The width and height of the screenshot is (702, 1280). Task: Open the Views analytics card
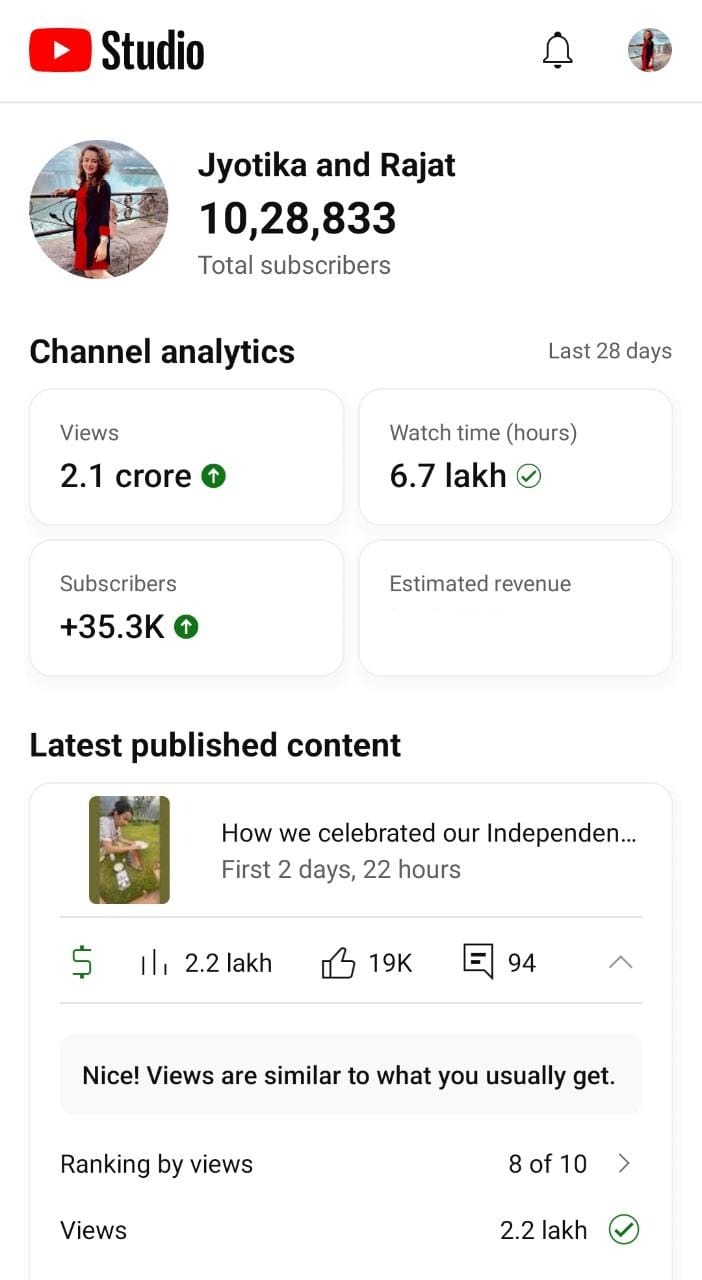click(186, 457)
